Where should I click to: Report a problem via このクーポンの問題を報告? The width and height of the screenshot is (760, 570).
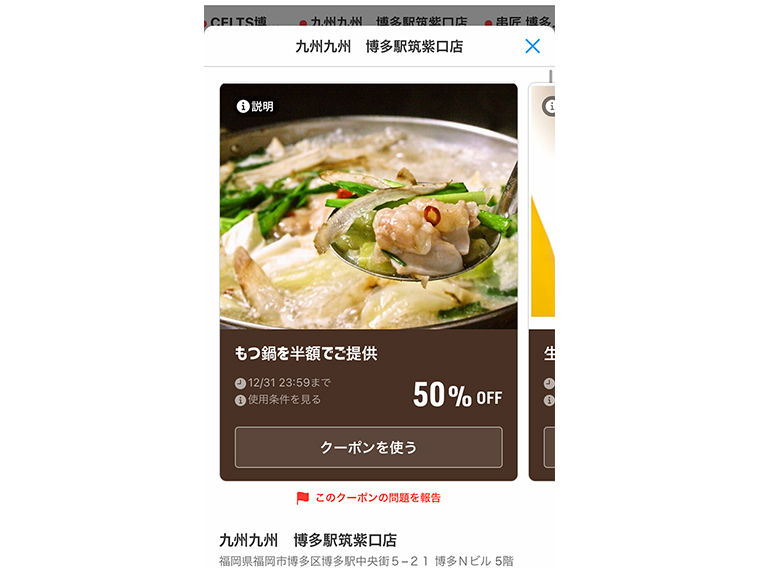(368, 497)
